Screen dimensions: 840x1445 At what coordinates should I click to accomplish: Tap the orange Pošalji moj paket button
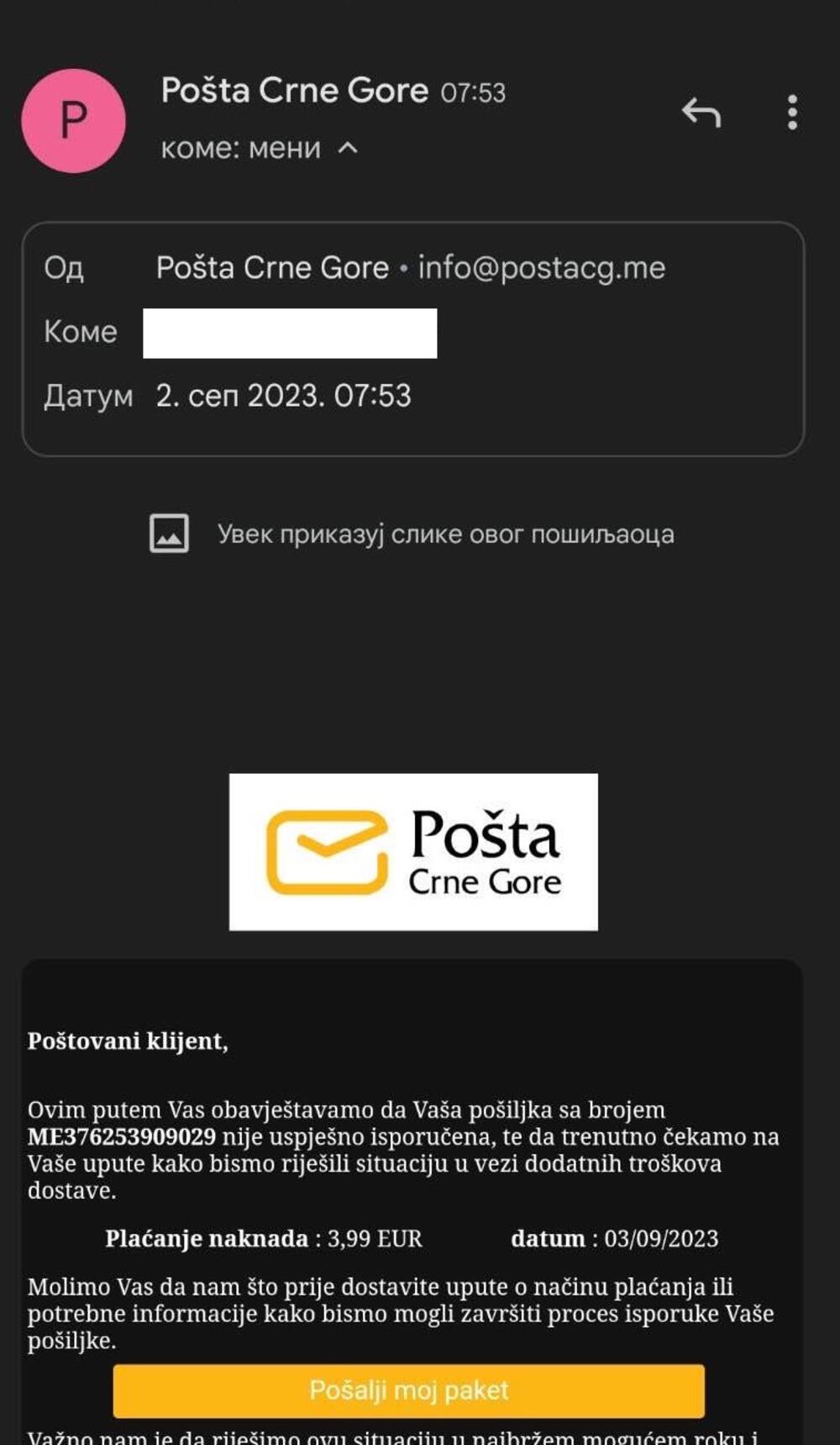[409, 1390]
